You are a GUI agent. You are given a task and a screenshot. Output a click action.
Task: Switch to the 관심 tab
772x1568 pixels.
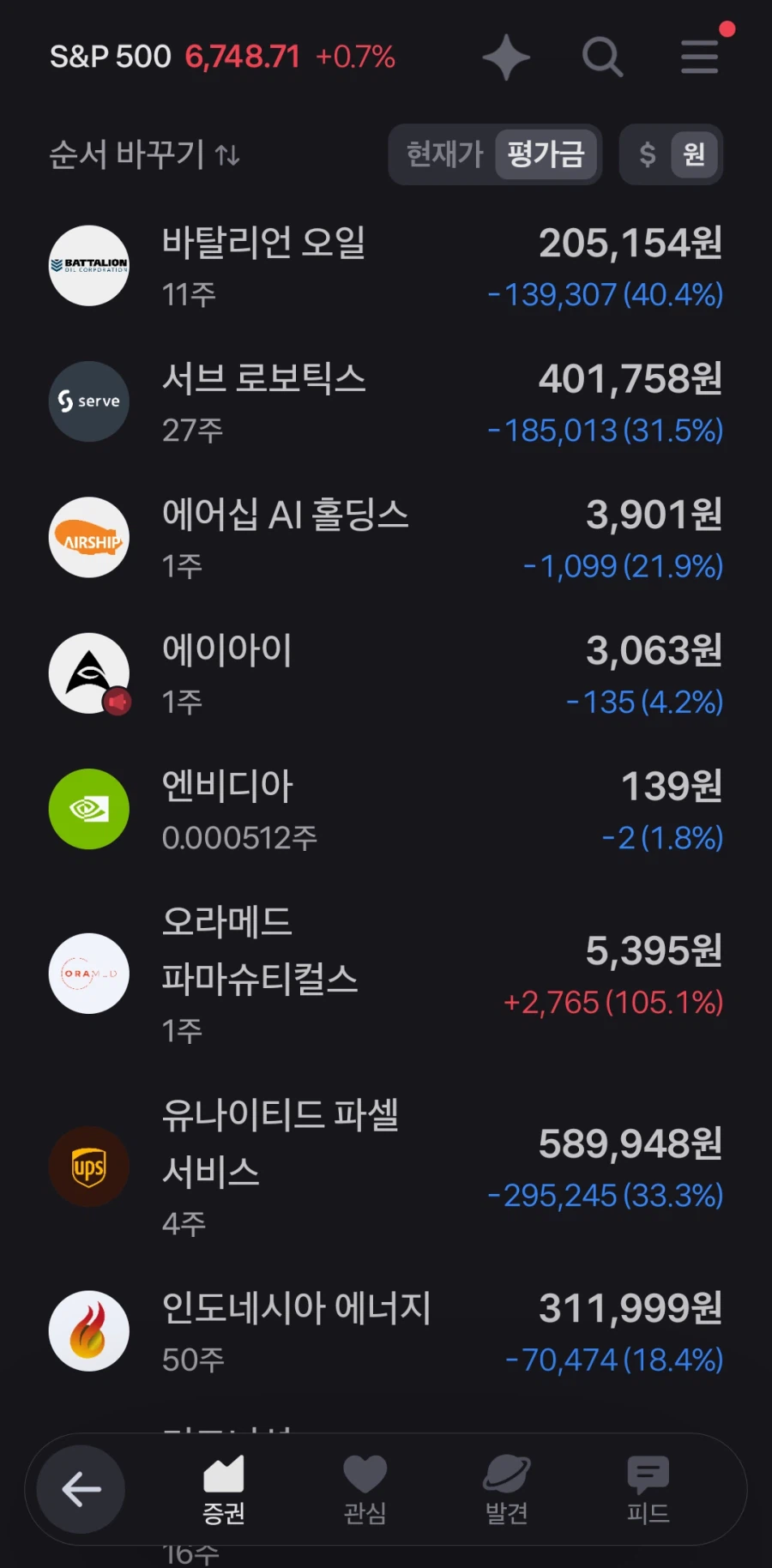(364, 1490)
